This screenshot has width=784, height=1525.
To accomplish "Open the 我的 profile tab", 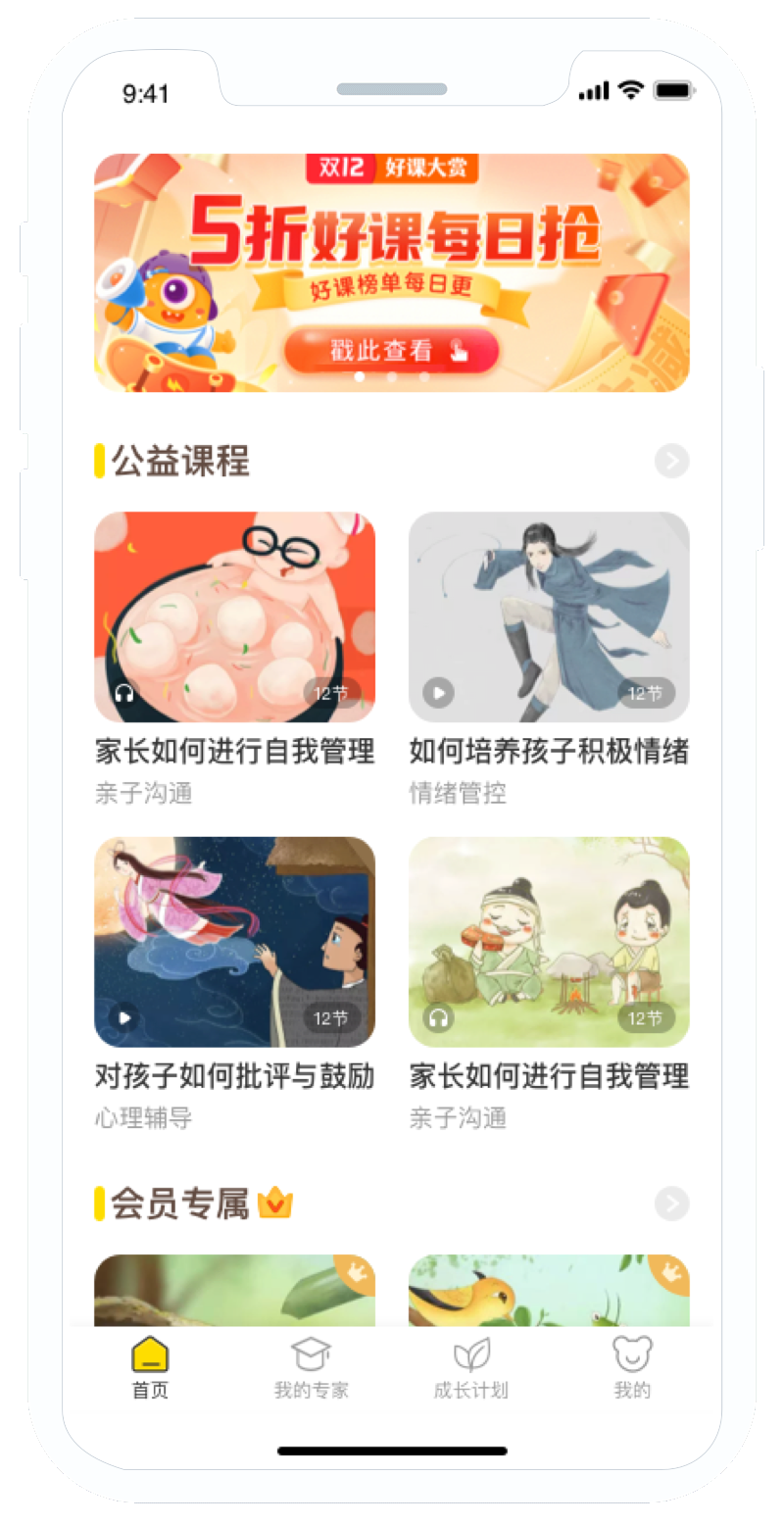I will pyautogui.click(x=632, y=1368).
